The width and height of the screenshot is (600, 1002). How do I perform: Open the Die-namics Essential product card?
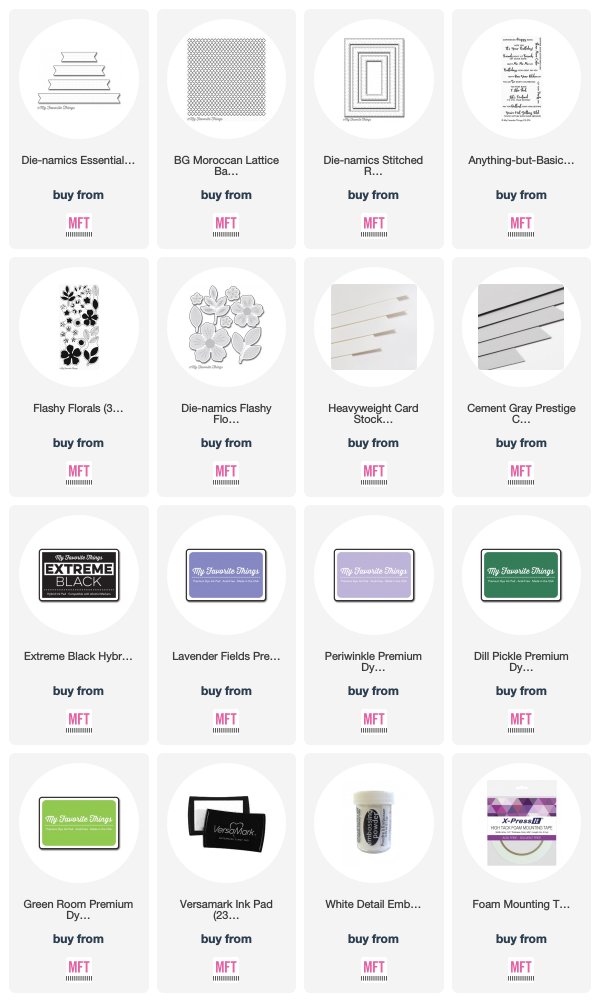79,129
